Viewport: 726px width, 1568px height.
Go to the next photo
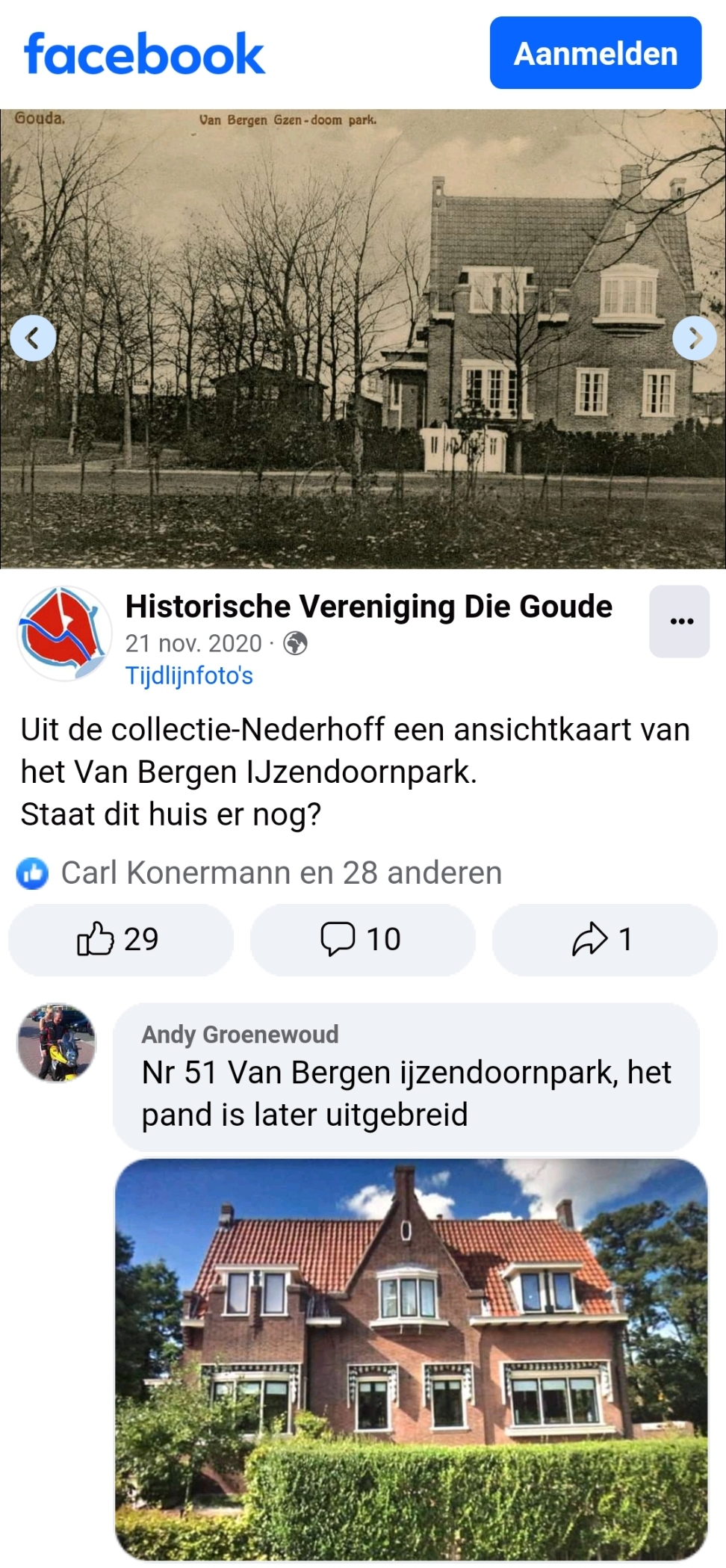point(694,338)
